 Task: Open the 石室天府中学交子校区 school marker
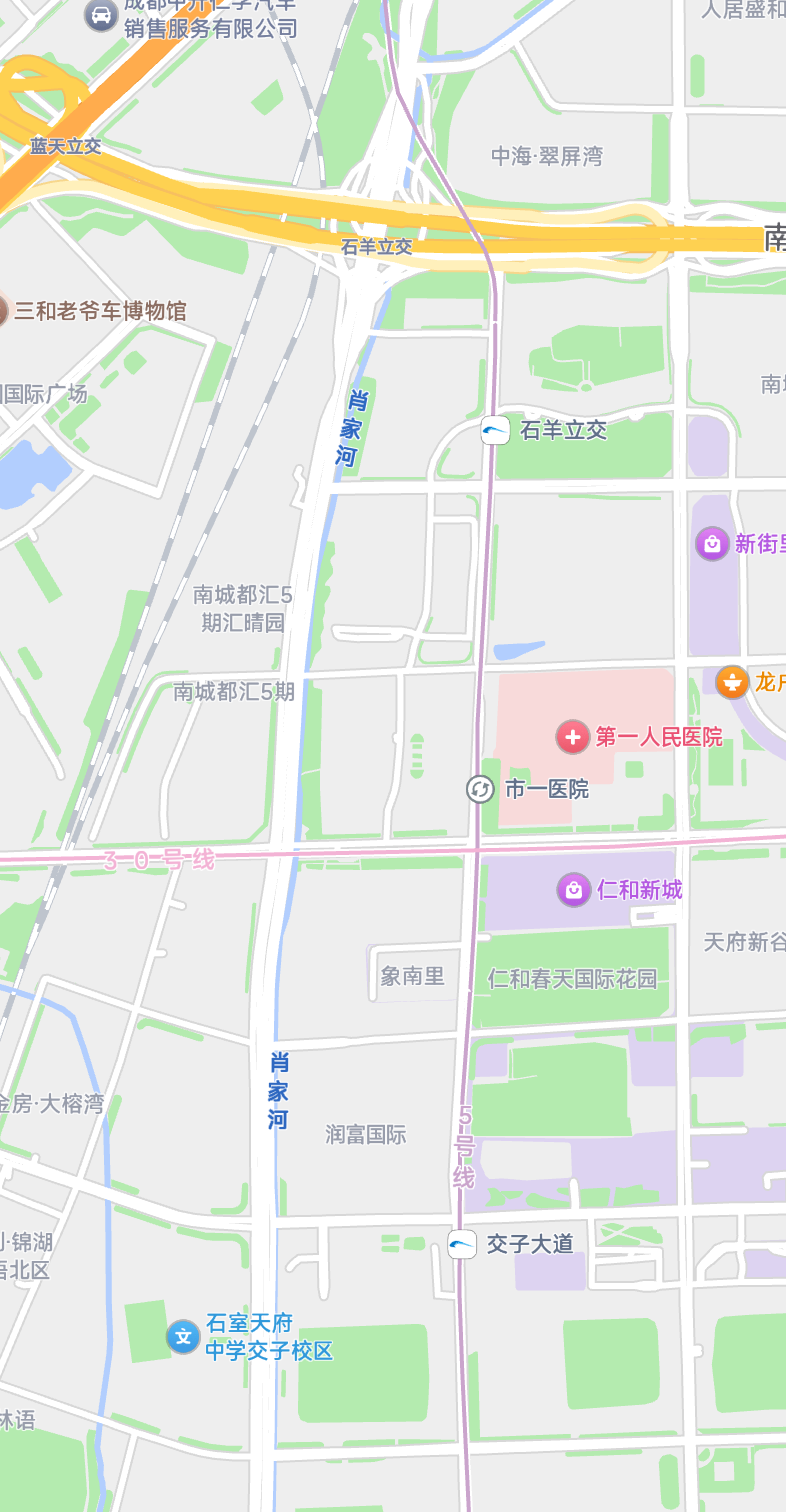tap(183, 1336)
